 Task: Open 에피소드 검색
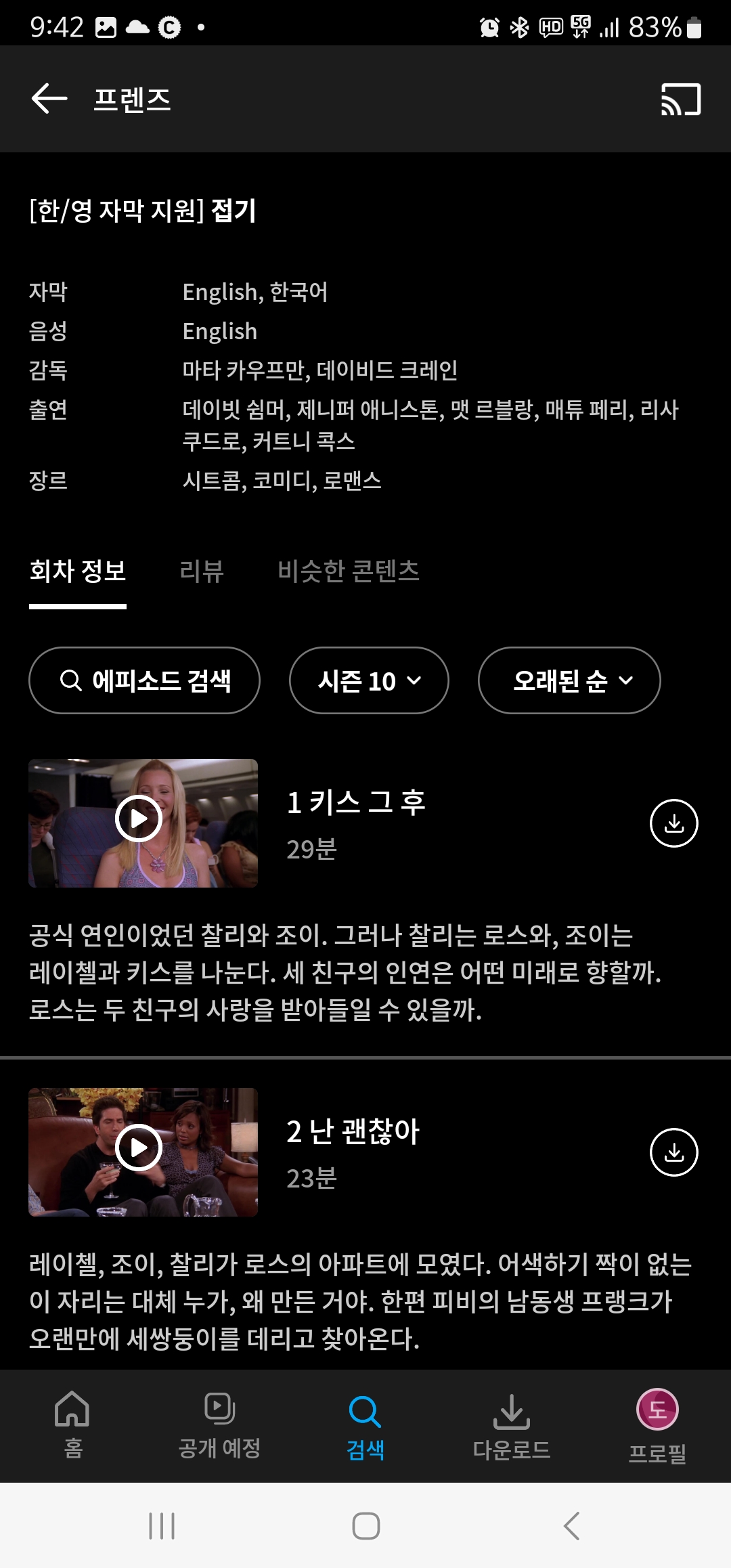coord(144,680)
